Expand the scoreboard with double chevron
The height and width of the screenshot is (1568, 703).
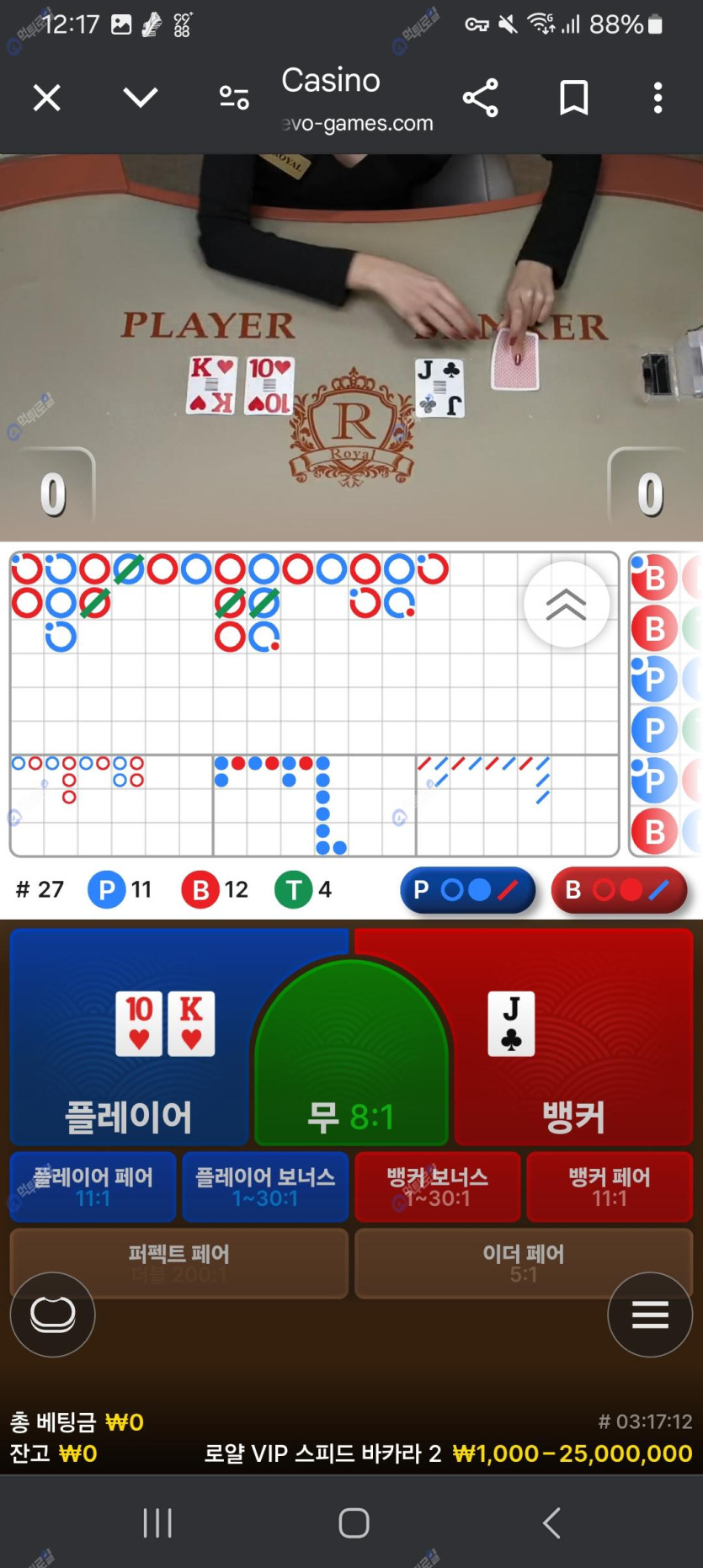(x=566, y=605)
